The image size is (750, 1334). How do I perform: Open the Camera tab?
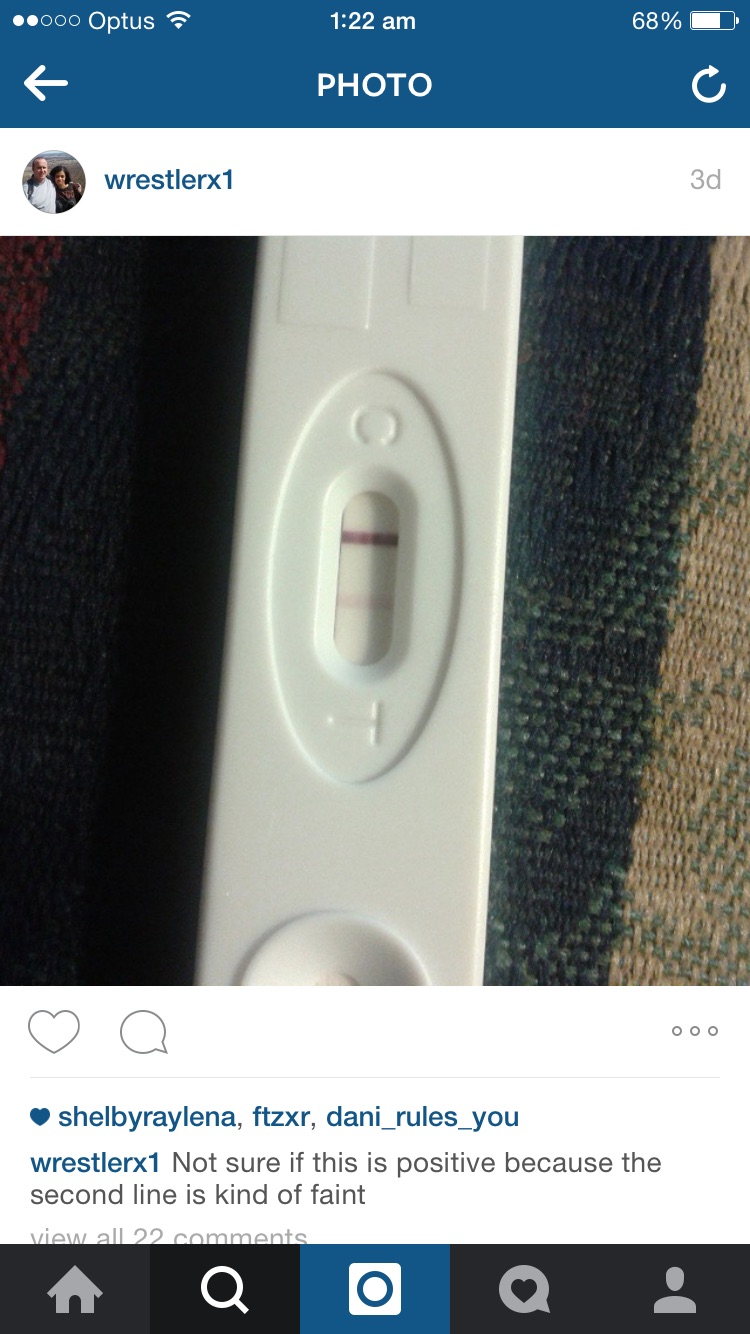[375, 1289]
